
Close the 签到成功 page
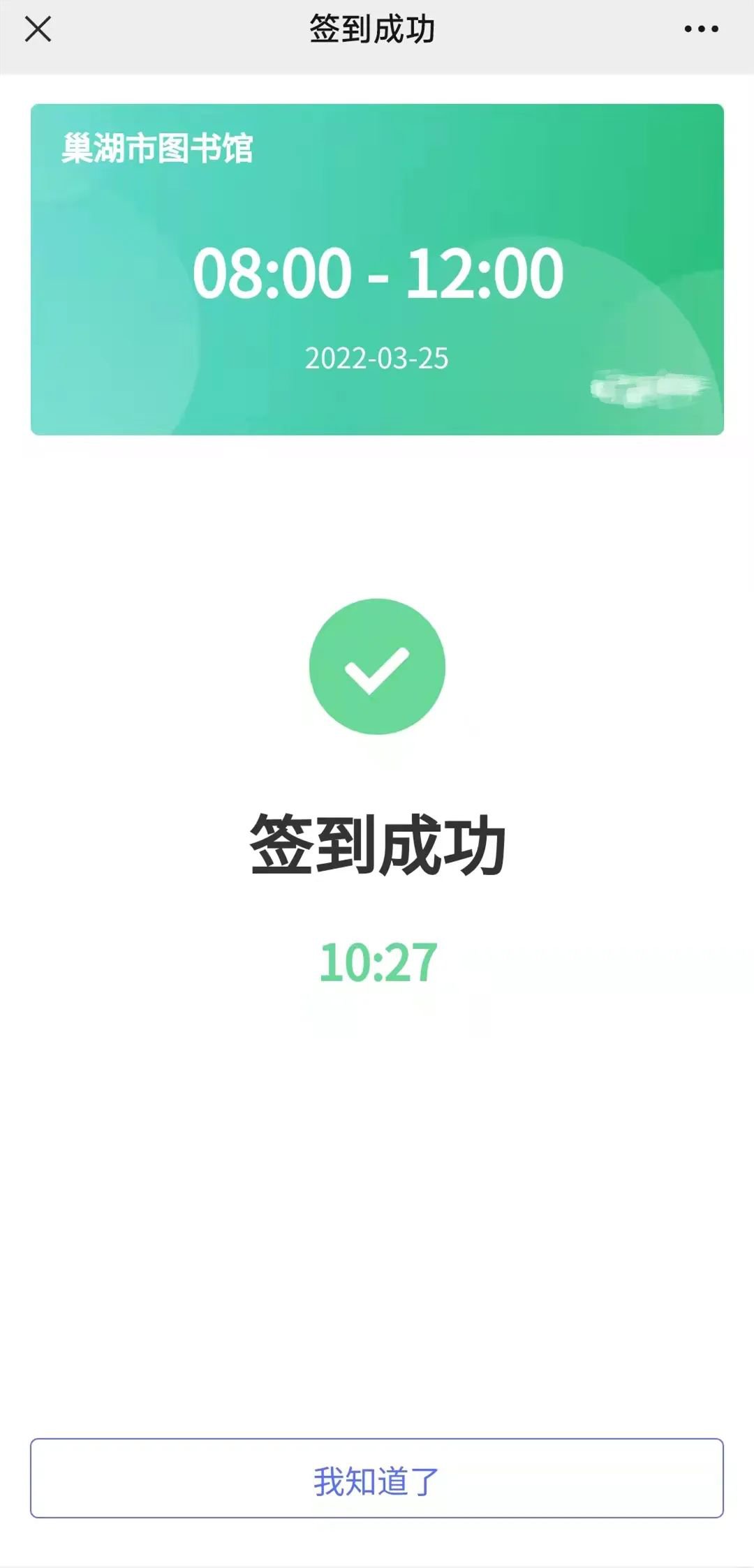pos(38,29)
